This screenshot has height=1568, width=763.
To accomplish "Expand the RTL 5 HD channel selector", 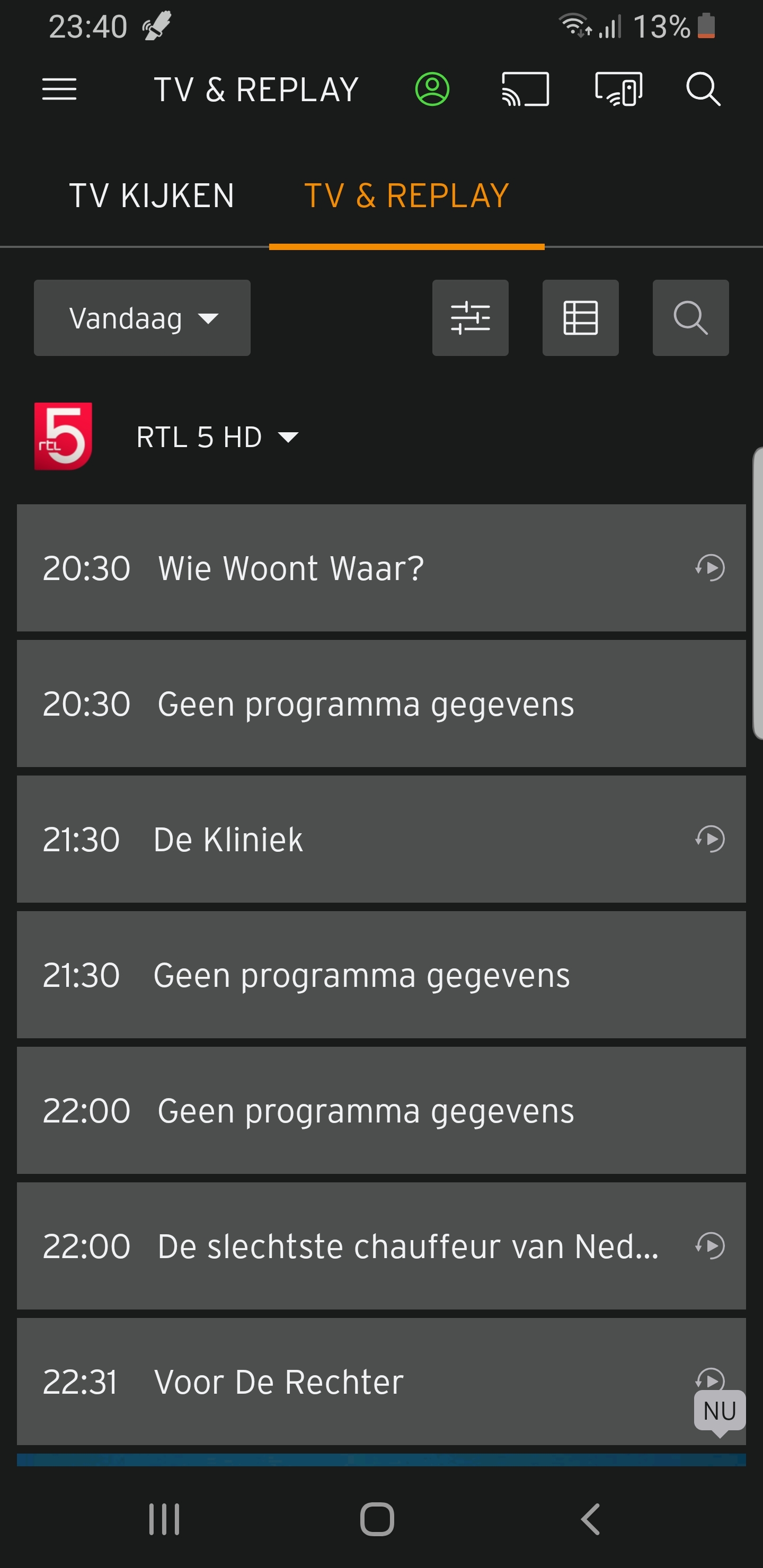I will [x=217, y=437].
